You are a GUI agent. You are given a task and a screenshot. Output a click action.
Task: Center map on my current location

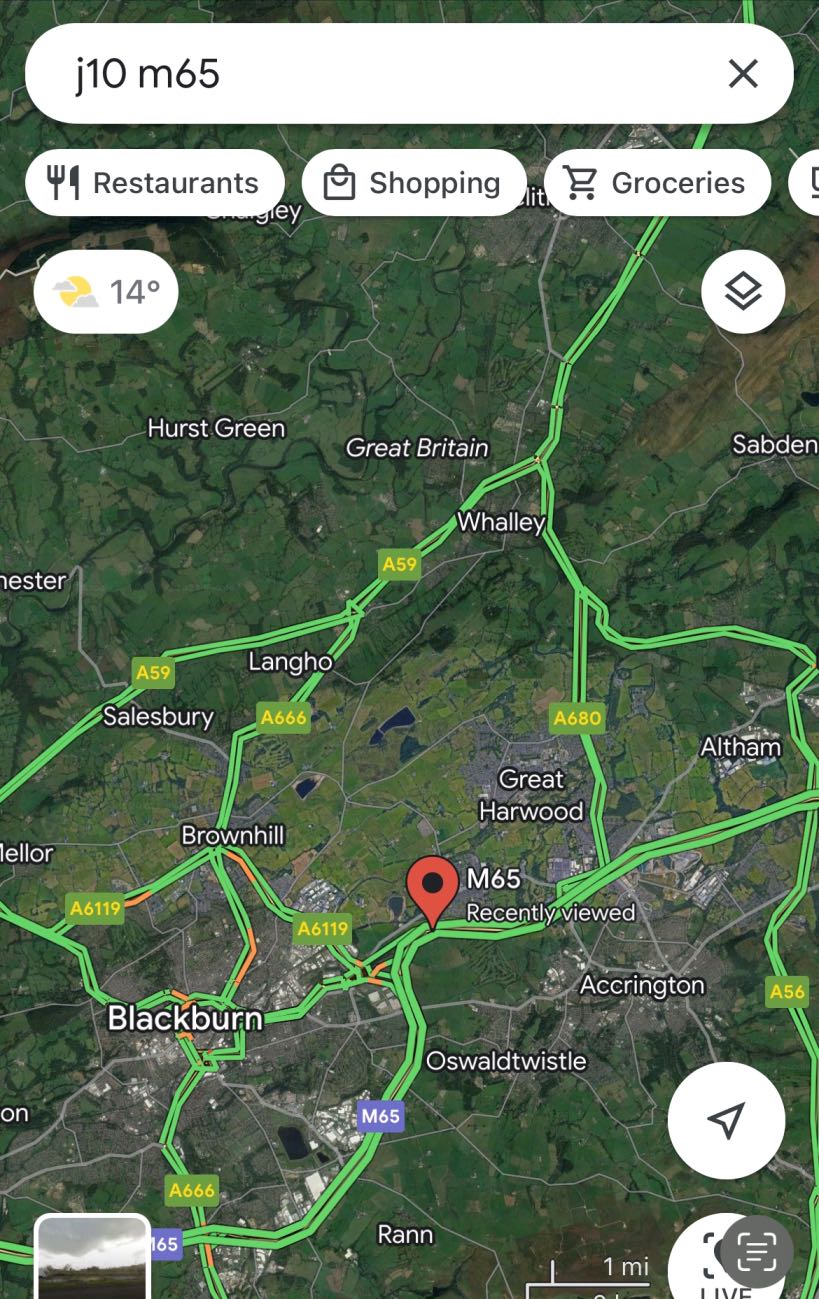point(726,1120)
